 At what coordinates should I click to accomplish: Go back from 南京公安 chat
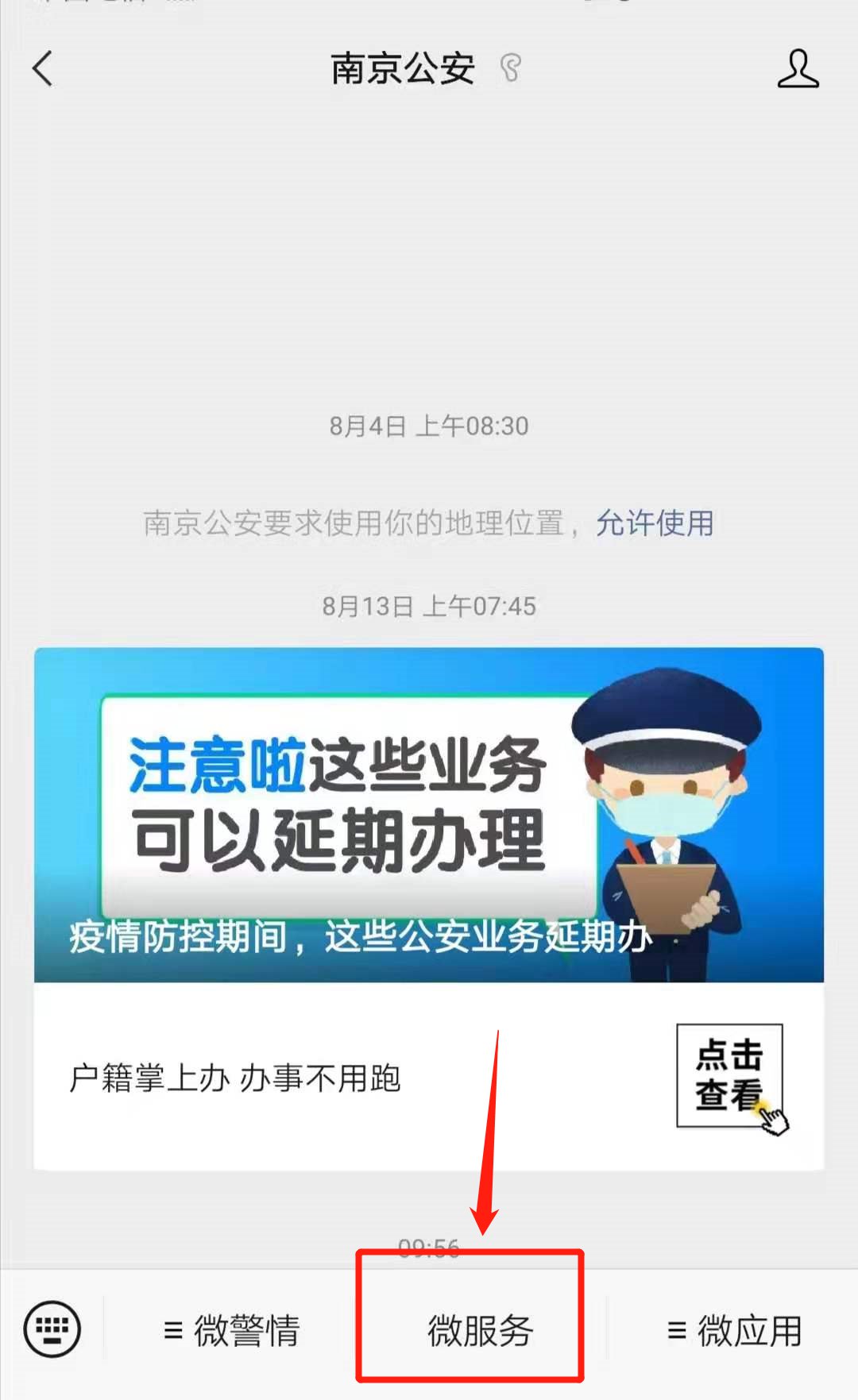pos(43,68)
